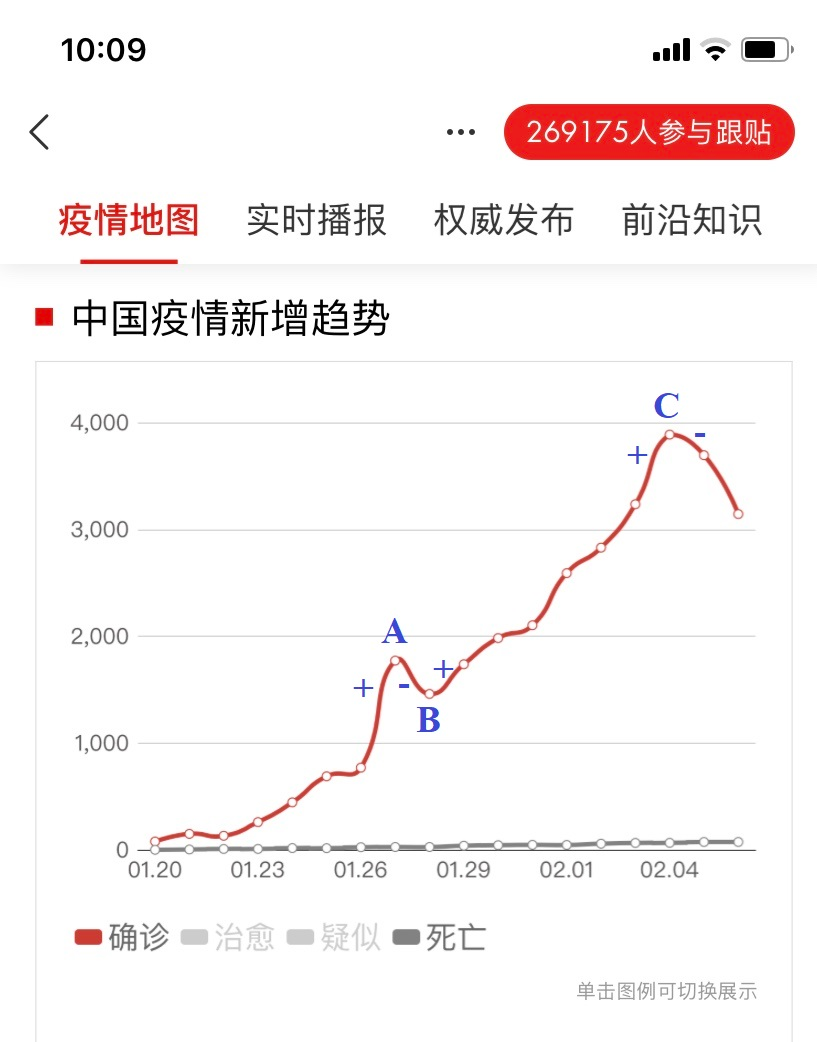Select the 前沿知识 tab
The image size is (817, 1042).
pos(692,220)
